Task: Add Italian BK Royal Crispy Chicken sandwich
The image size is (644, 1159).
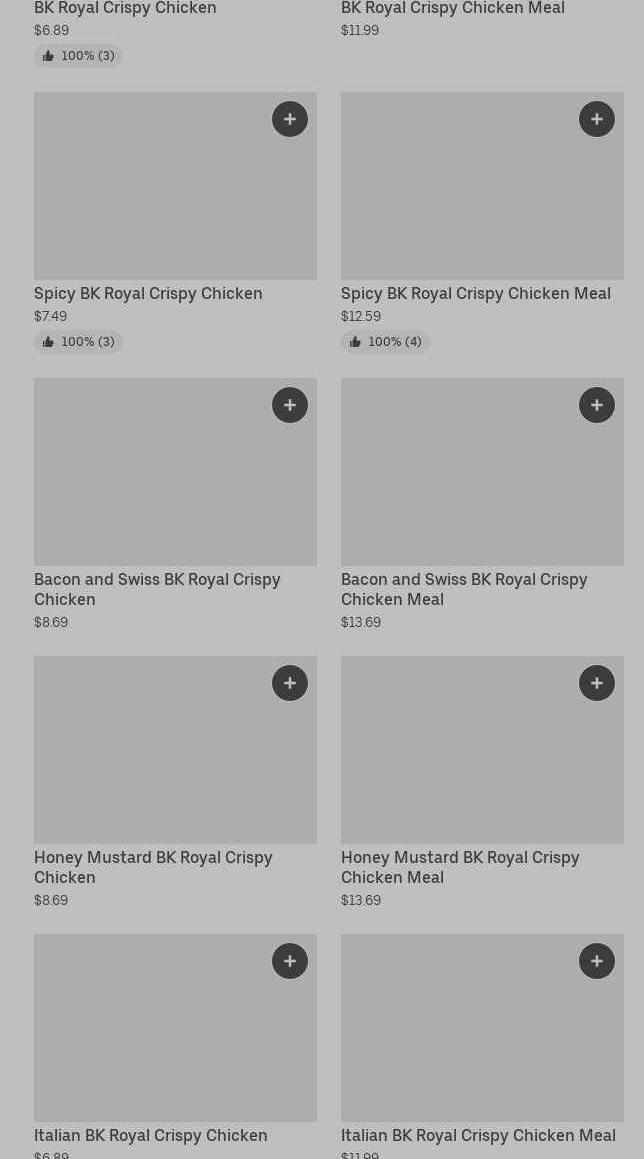Action: pos(290,961)
